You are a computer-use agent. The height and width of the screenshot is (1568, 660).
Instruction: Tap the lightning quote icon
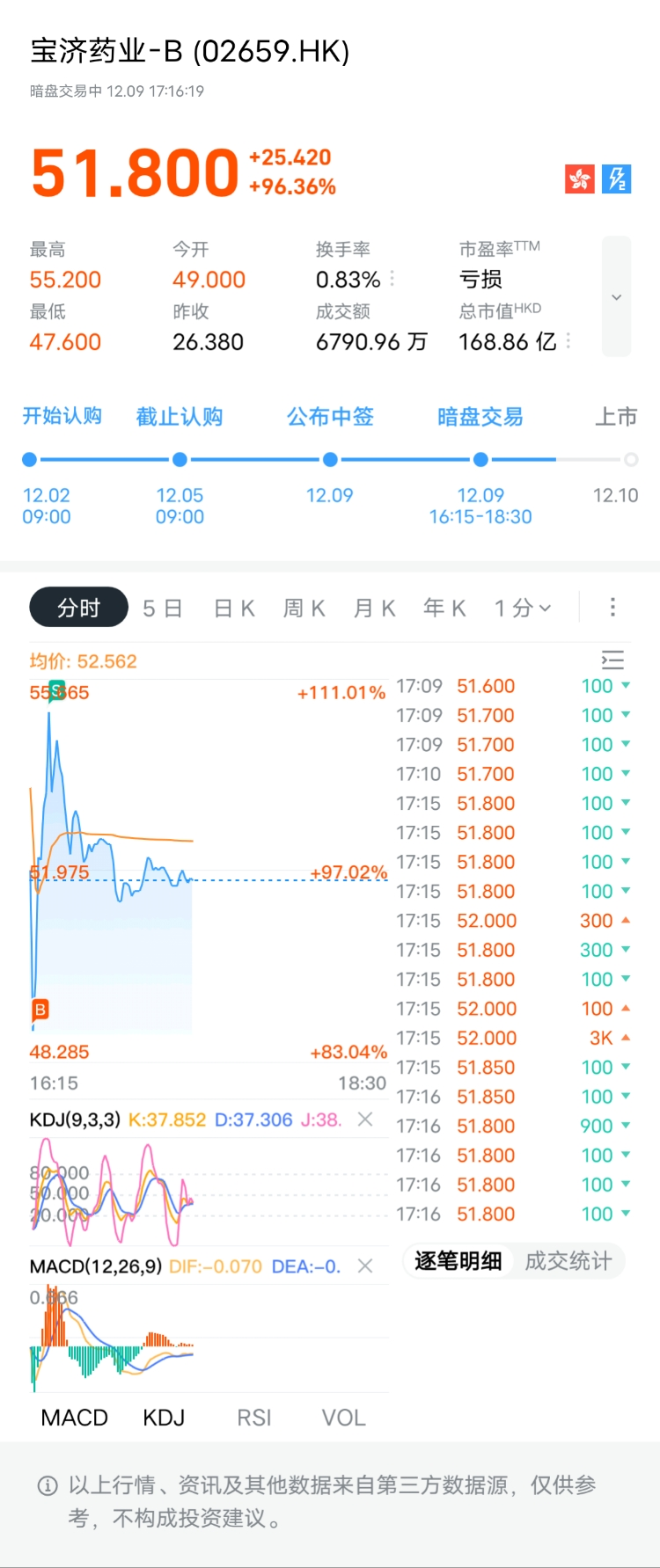pos(616,179)
